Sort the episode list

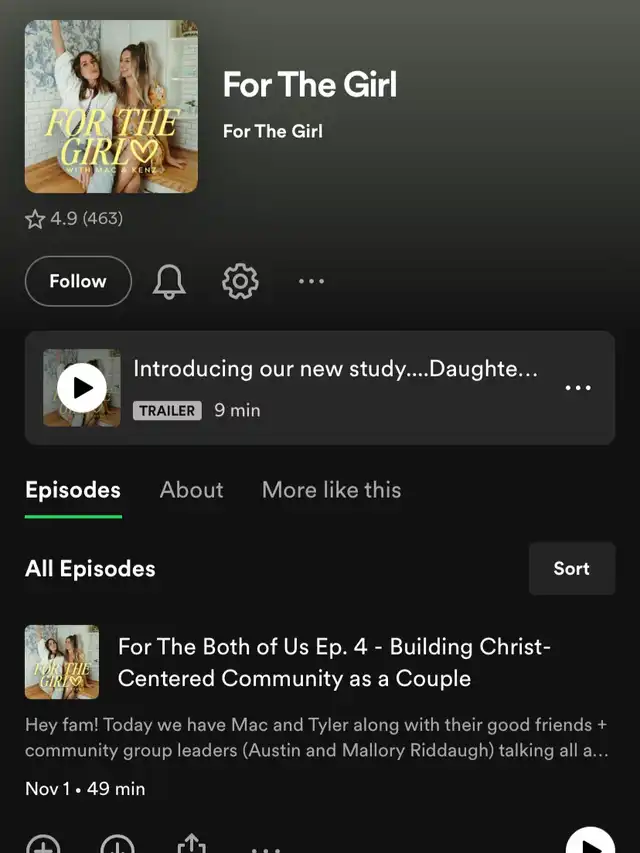click(571, 568)
